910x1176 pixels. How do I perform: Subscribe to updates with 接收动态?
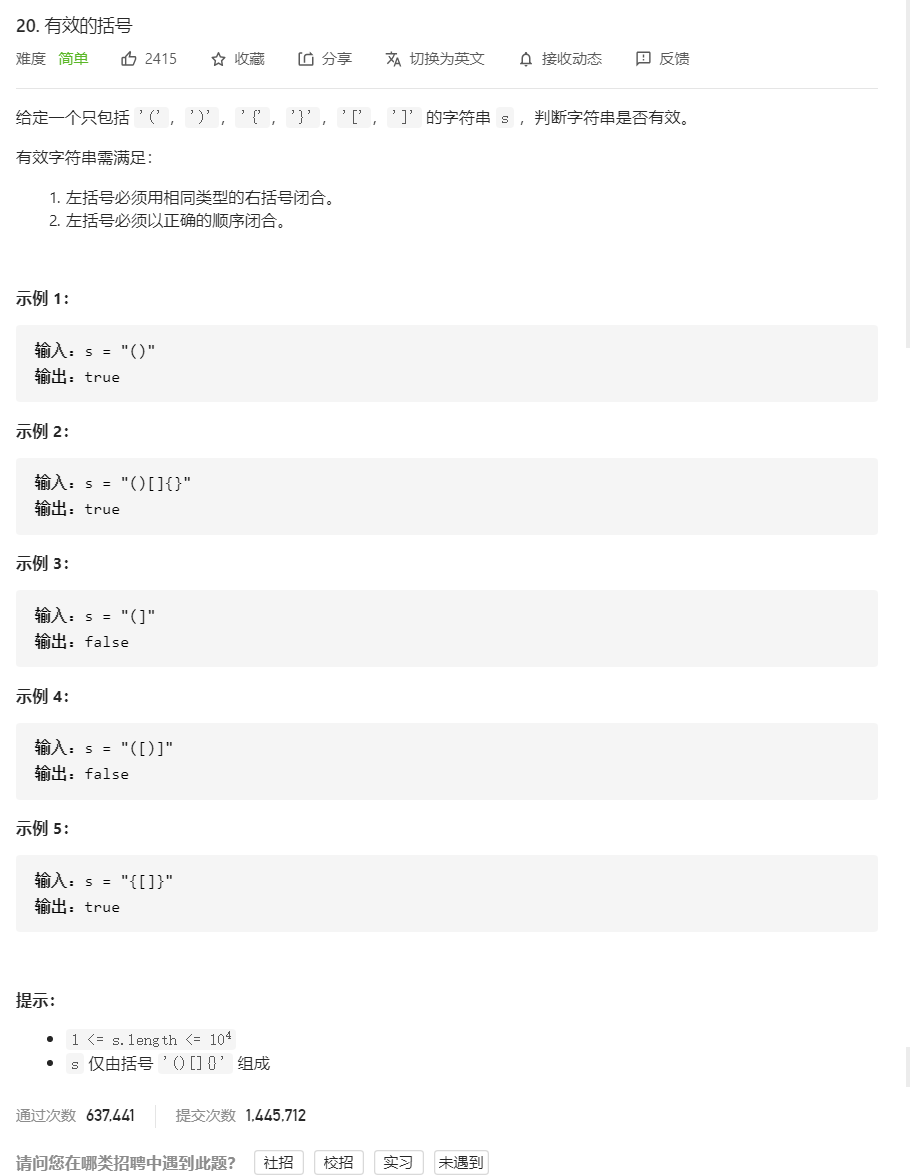[560, 59]
